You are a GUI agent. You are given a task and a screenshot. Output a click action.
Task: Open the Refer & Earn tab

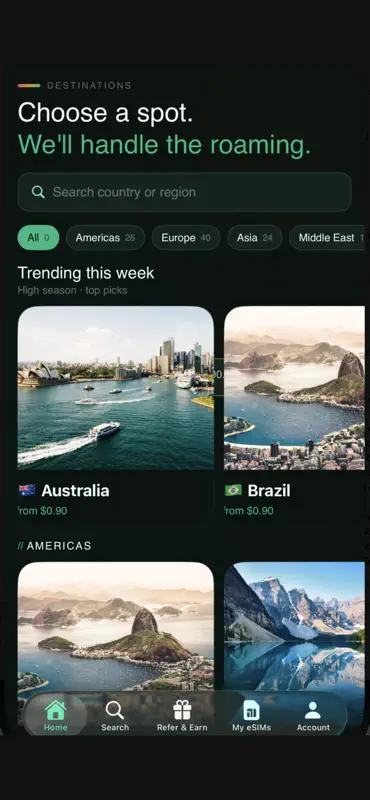coord(182,716)
